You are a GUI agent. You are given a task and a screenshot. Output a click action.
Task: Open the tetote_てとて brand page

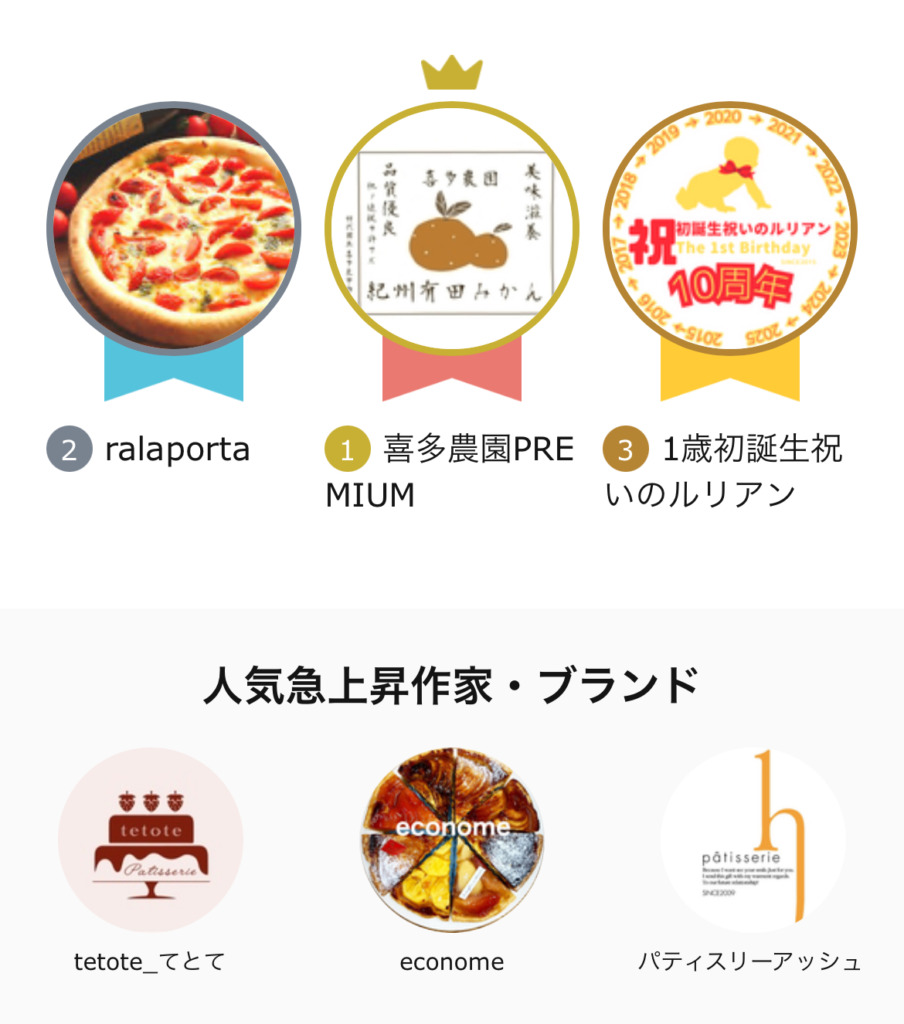[150, 840]
